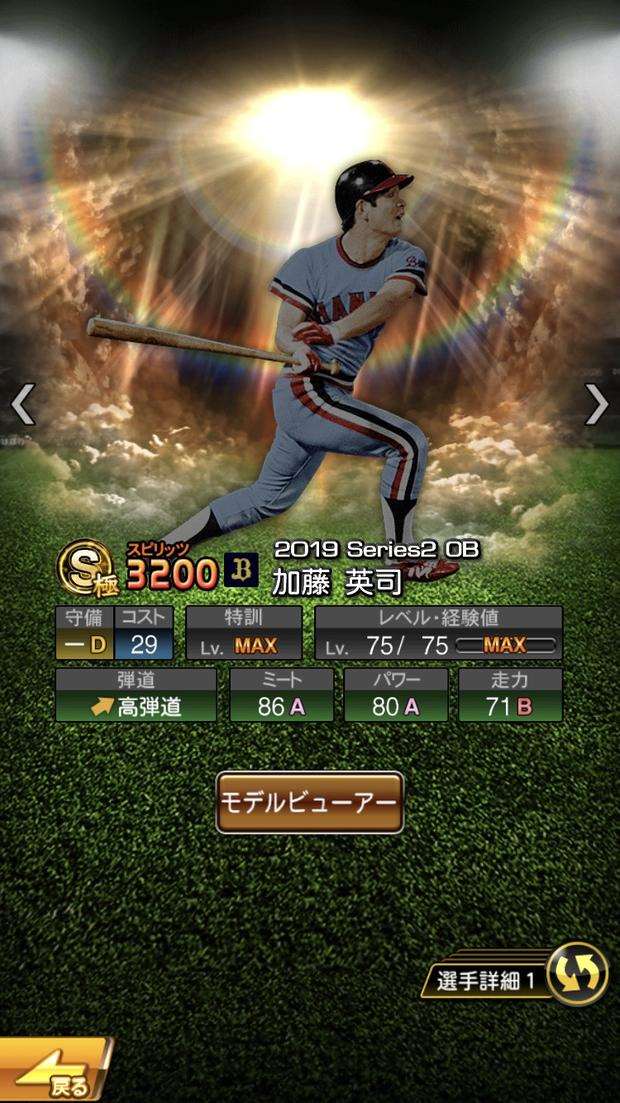The width and height of the screenshot is (620, 1103).
Task: Show the previous player with left arrow
Action: pos(23,404)
